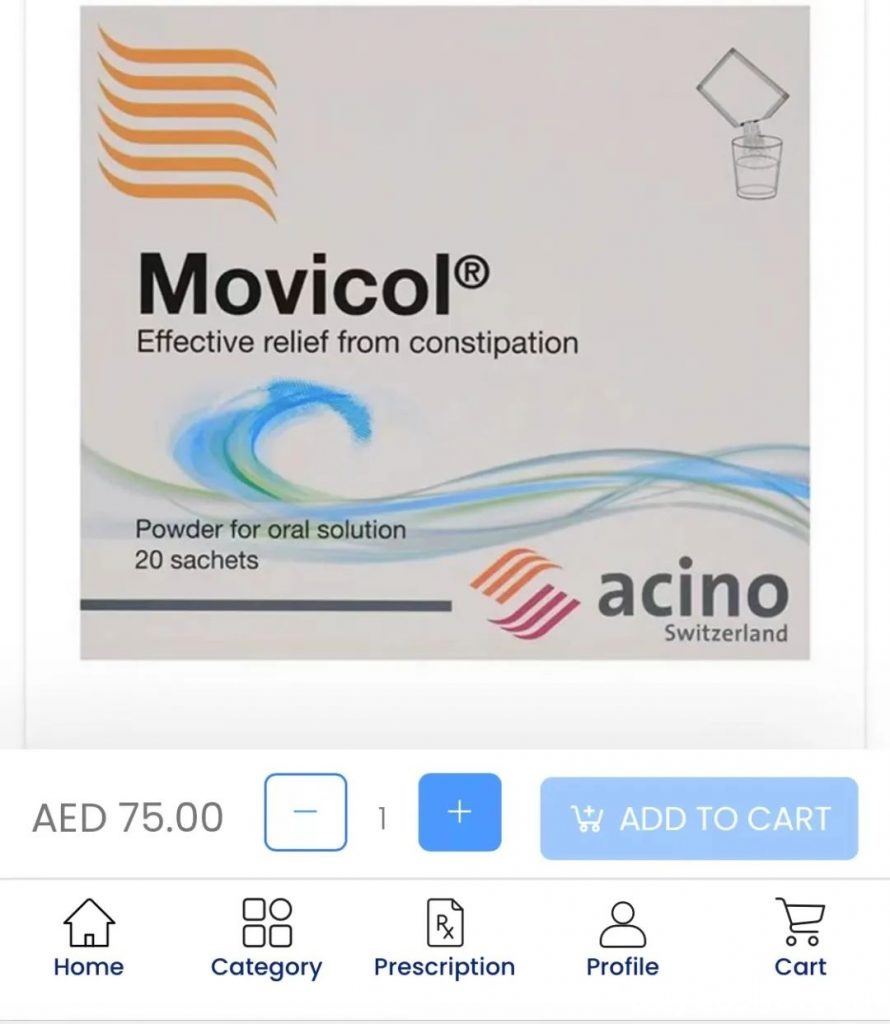Open the Category tab

click(266, 938)
